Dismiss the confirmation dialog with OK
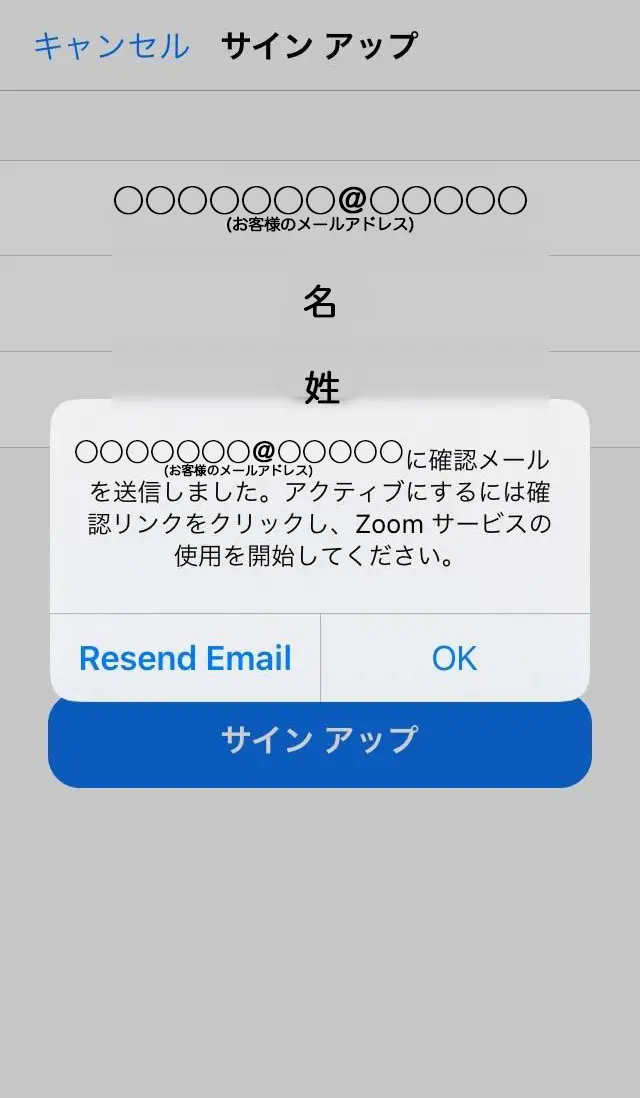640x1098 pixels. click(x=455, y=658)
